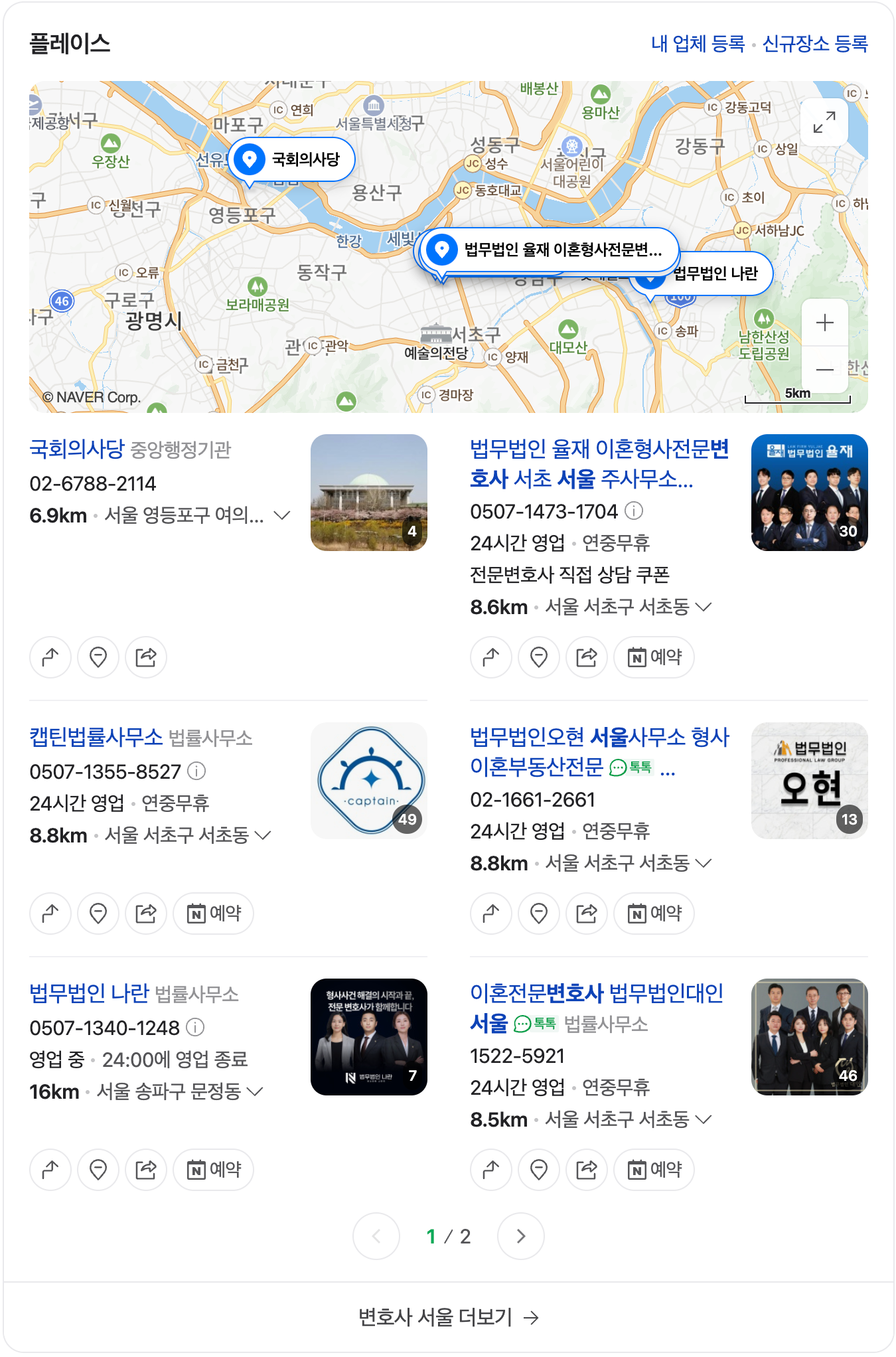Get directions to 국회의사당
Image resolution: width=896 pixels, height=1357 pixels.
[50, 657]
